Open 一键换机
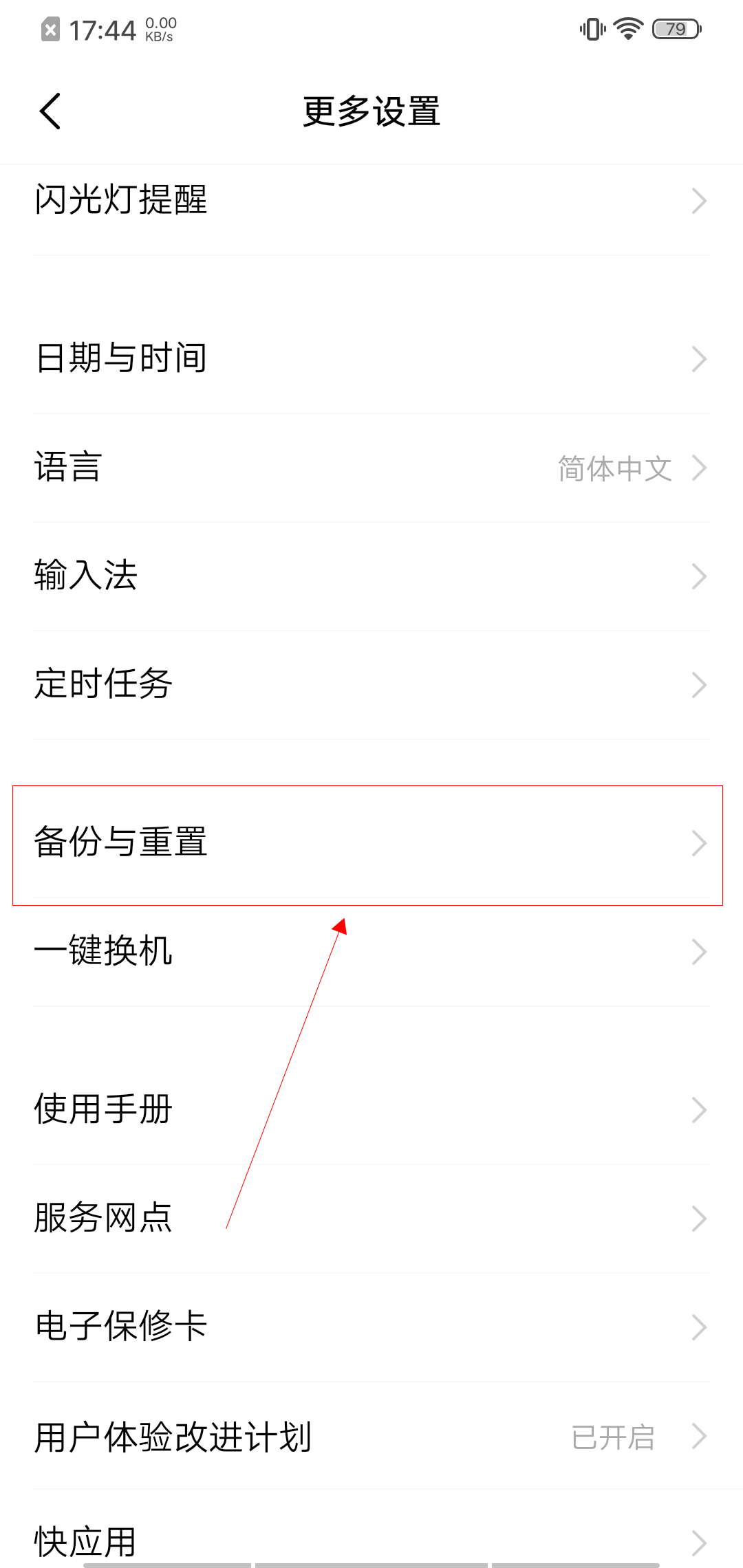This screenshot has height=1568, width=743. point(371,952)
